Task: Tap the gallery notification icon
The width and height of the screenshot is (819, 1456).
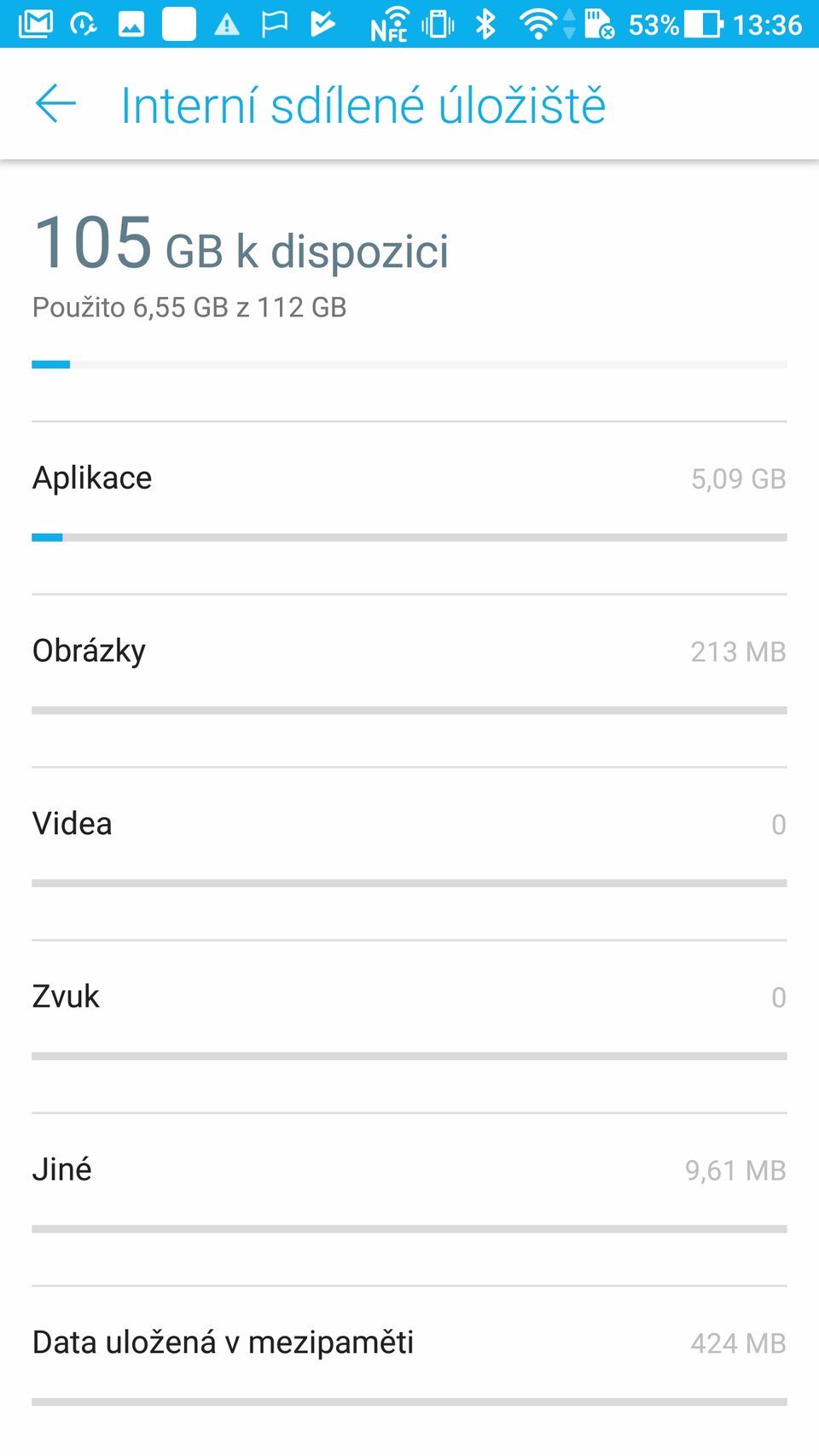Action: pyautogui.click(x=132, y=23)
